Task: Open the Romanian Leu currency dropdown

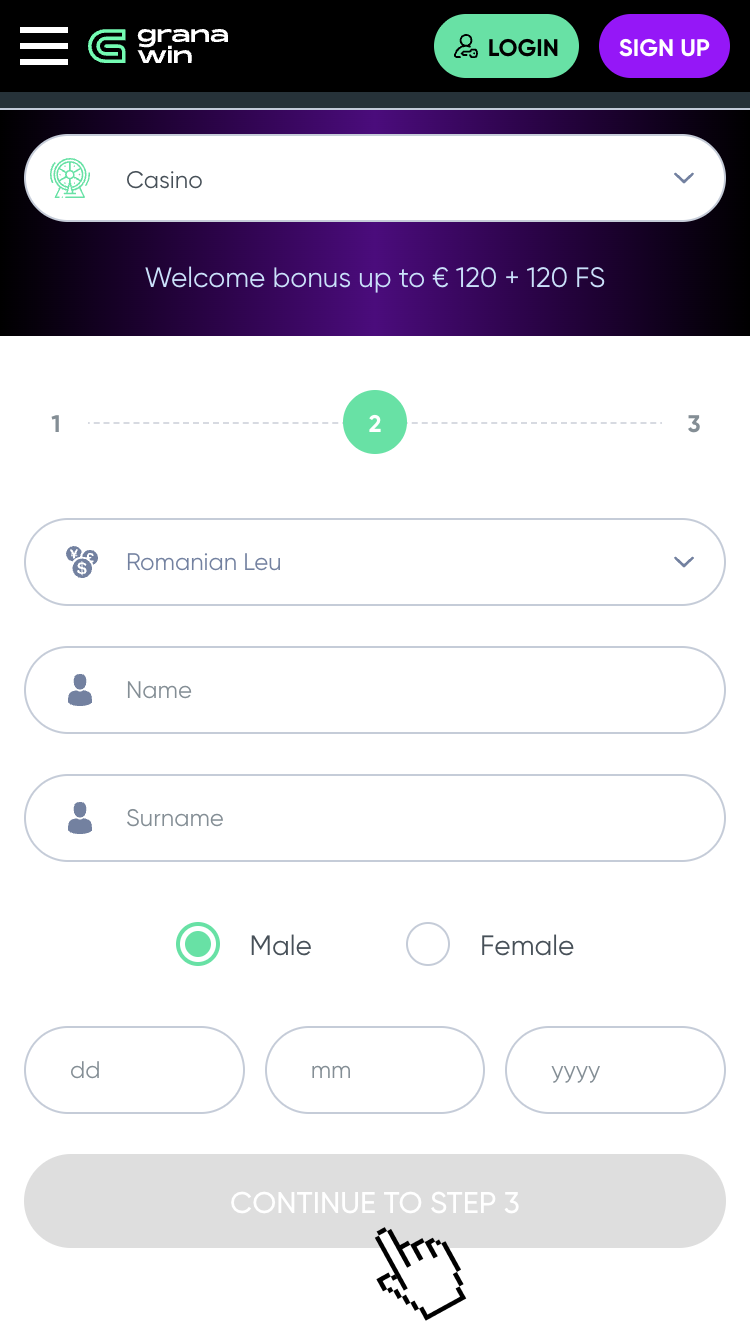Action: [x=374, y=562]
